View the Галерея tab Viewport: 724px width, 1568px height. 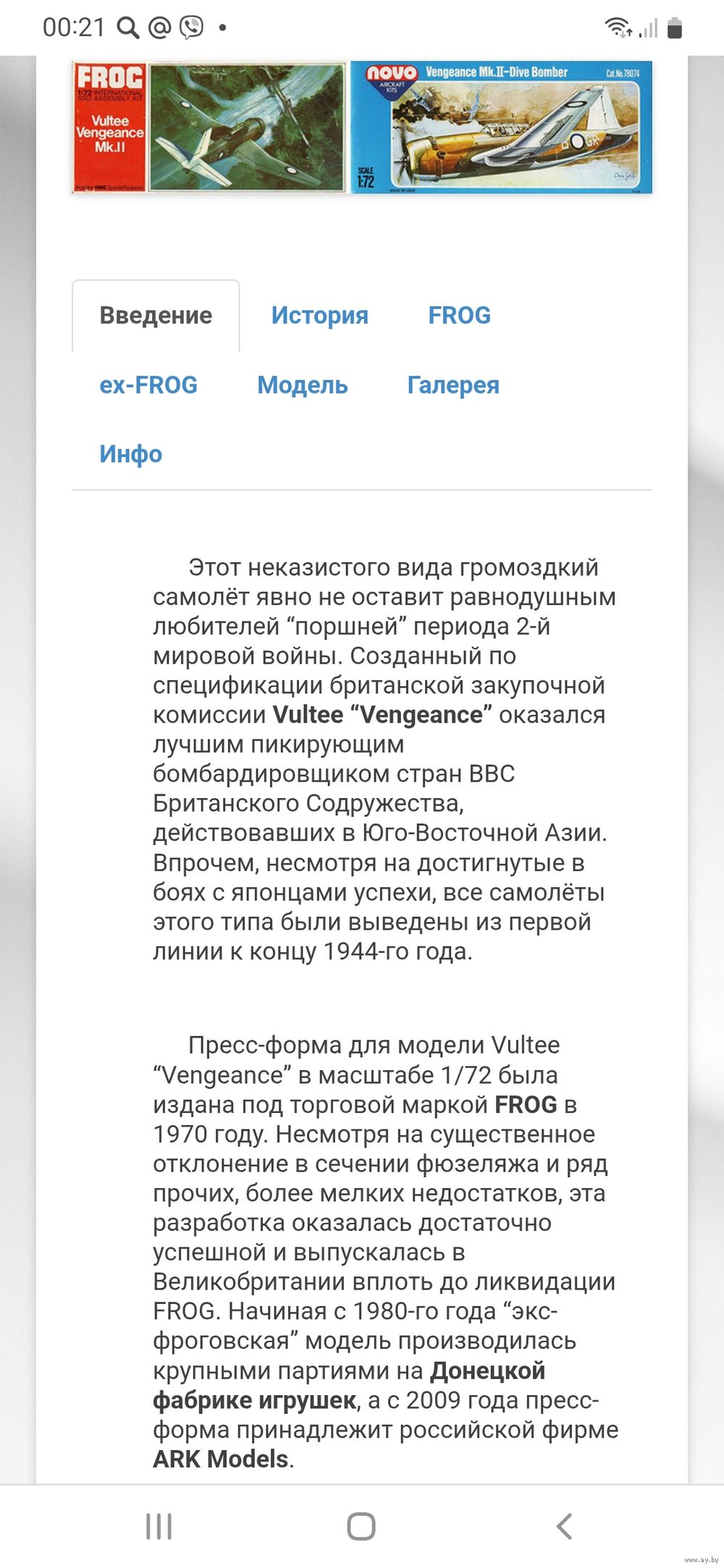(x=453, y=385)
